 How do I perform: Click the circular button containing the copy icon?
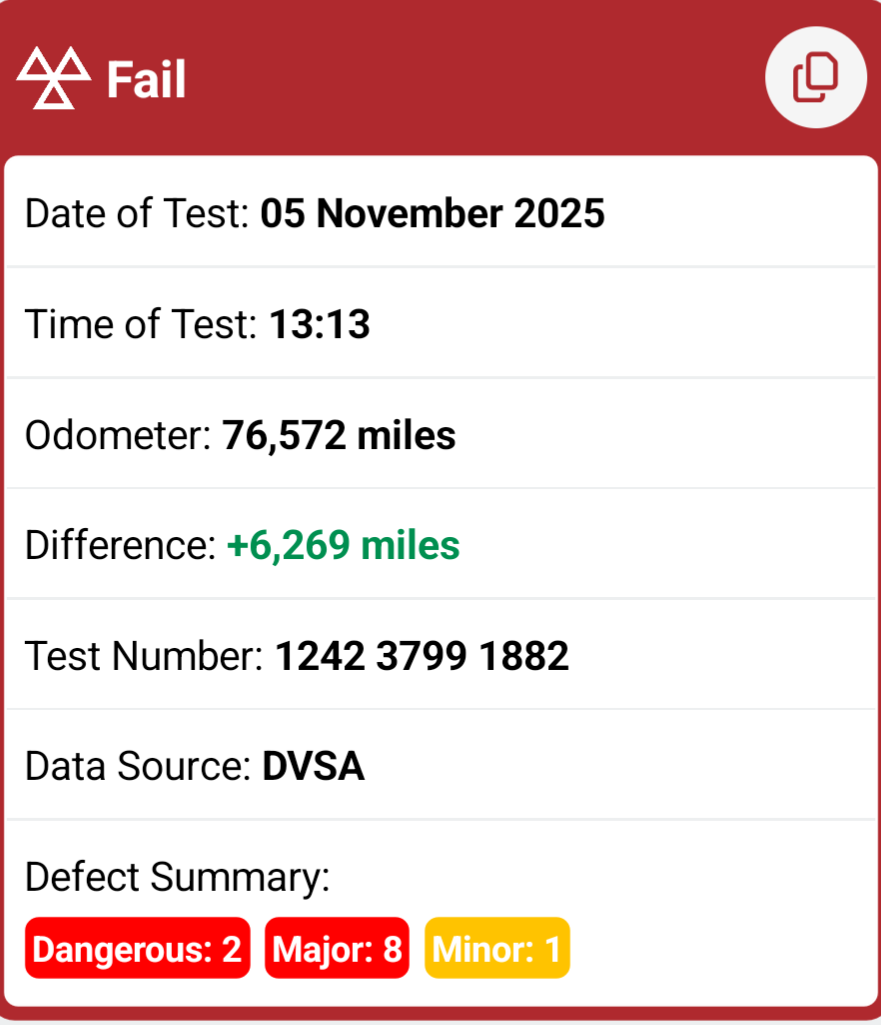(815, 76)
